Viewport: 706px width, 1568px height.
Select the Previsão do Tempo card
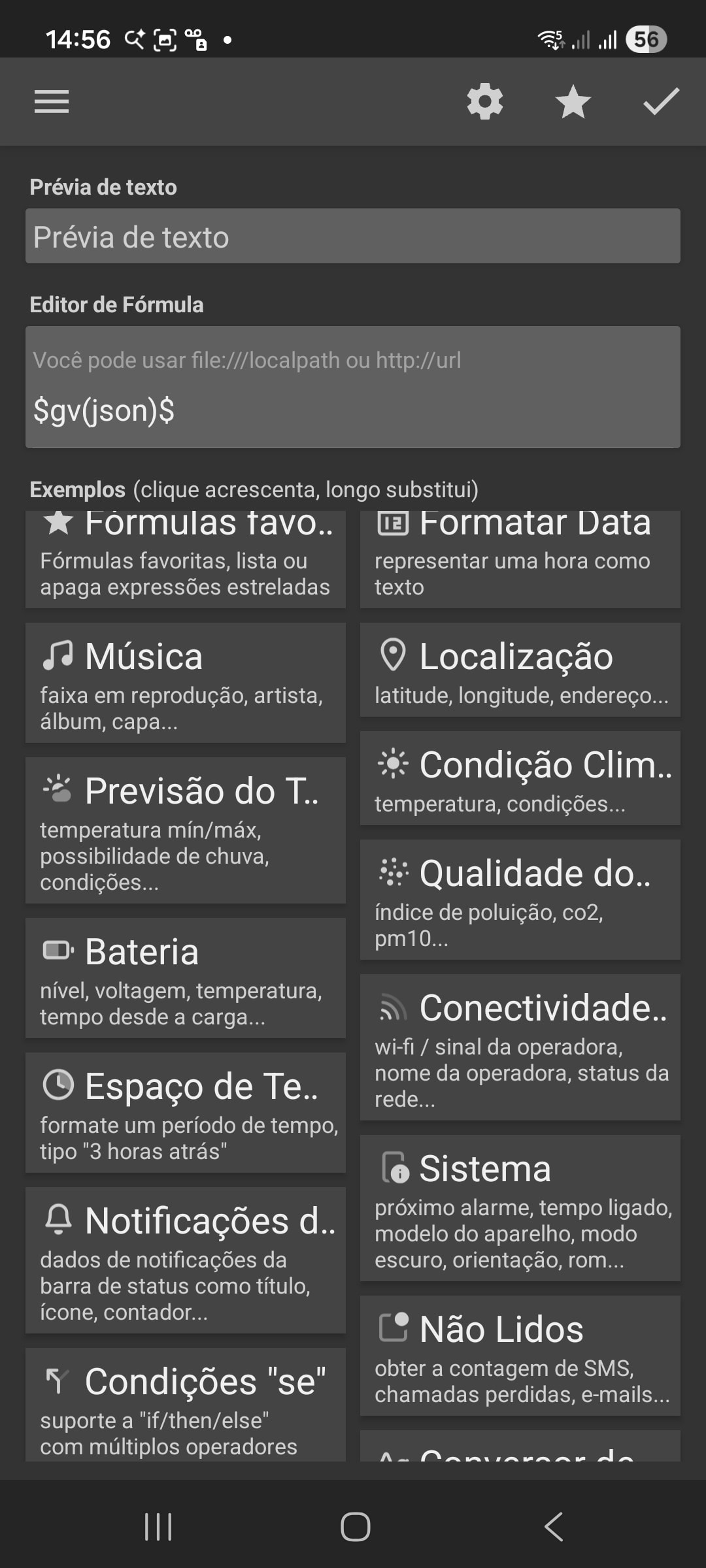pos(186,830)
